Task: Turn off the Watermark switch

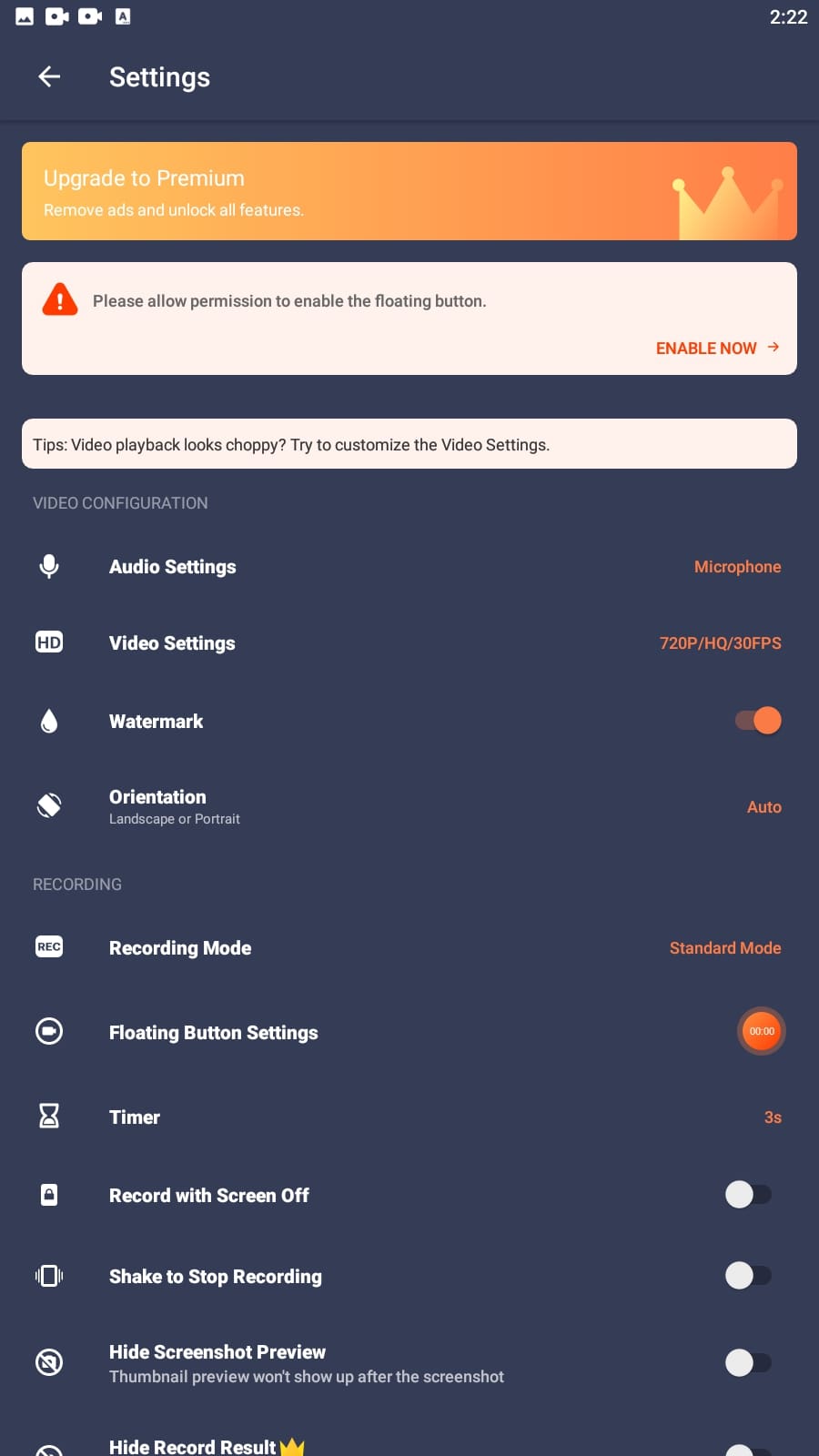Action: (758, 721)
